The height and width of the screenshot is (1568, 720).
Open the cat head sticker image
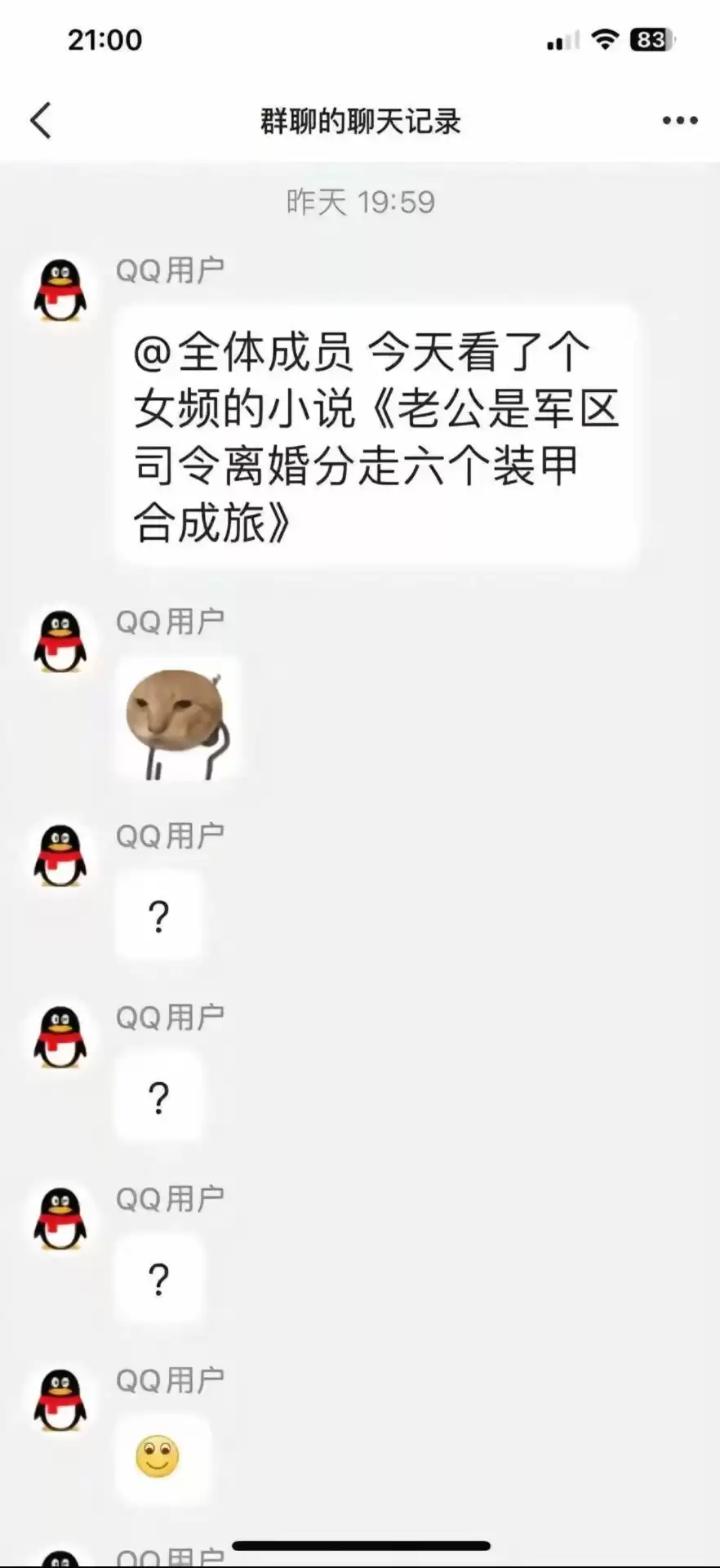178,719
